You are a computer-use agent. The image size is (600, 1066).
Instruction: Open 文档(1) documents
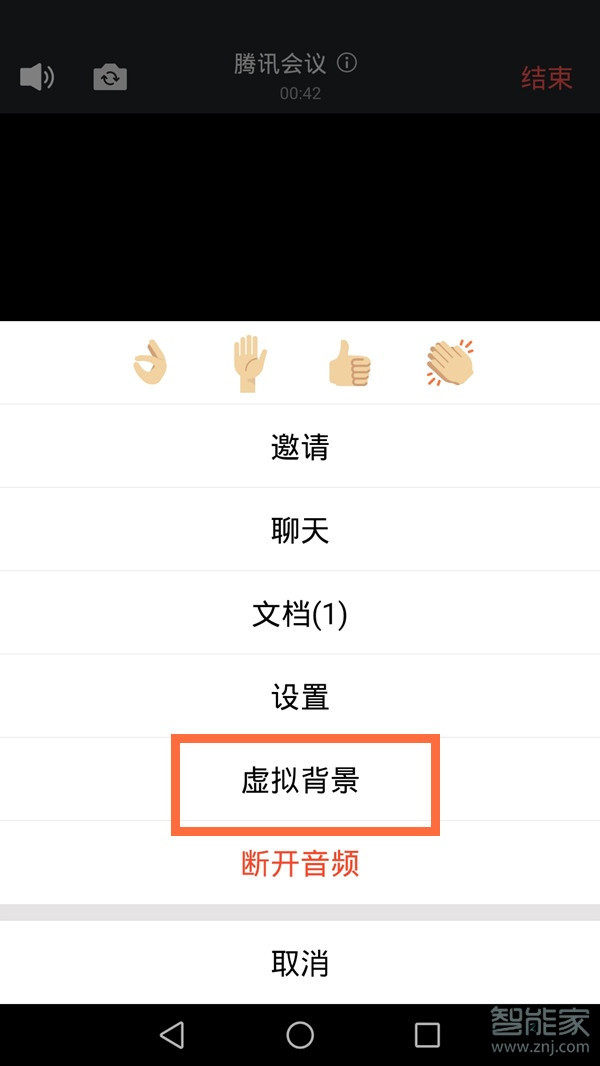point(300,614)
